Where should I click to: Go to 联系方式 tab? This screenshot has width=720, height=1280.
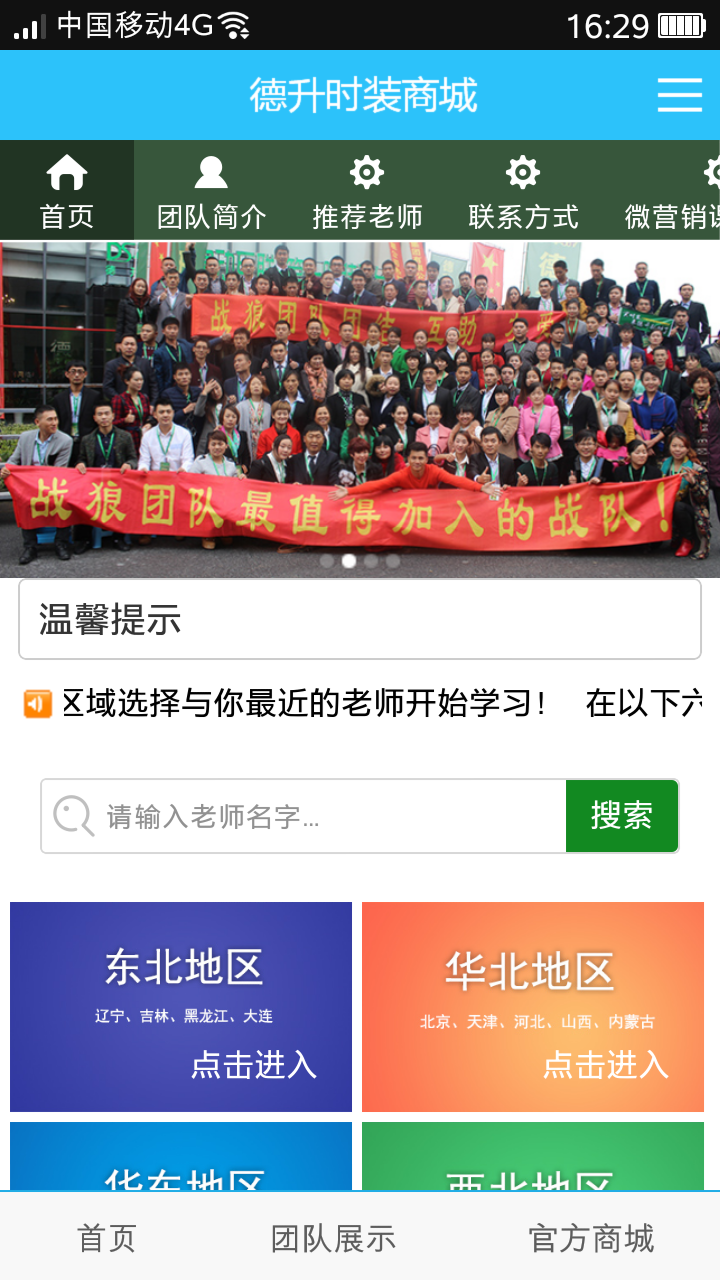[523, 192]
